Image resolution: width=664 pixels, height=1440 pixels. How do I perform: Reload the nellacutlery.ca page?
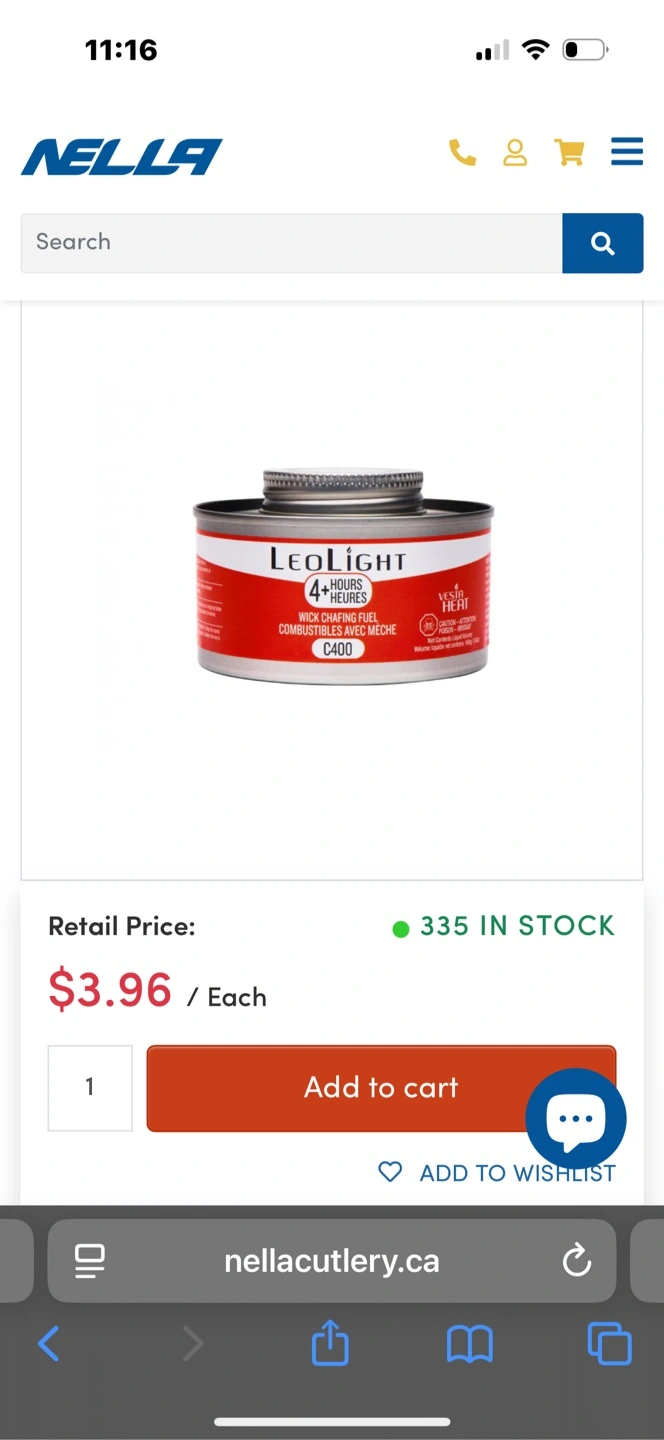click(x=577, y=1261)
